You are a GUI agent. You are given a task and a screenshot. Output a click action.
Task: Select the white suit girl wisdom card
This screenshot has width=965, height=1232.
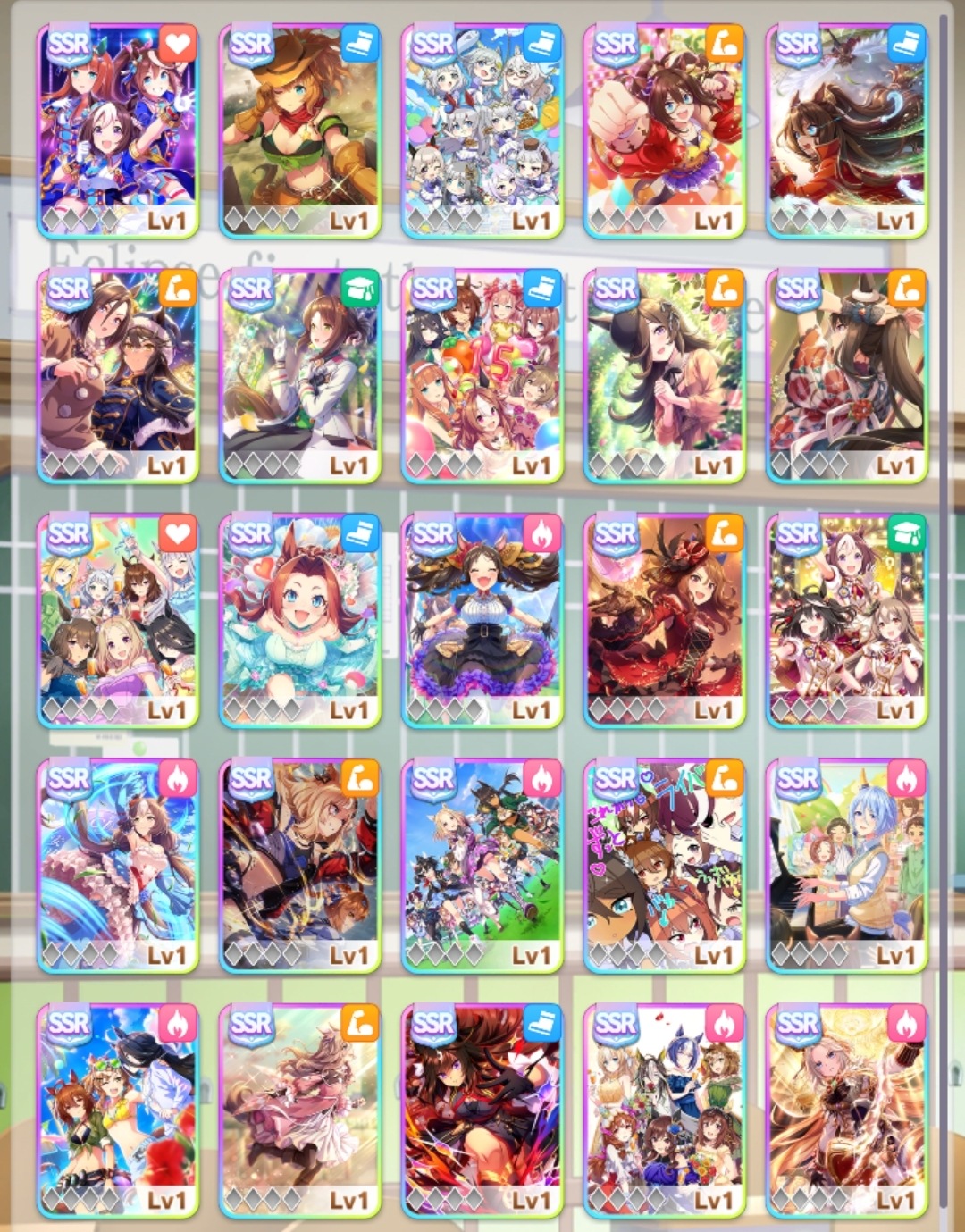click(299, 376)
